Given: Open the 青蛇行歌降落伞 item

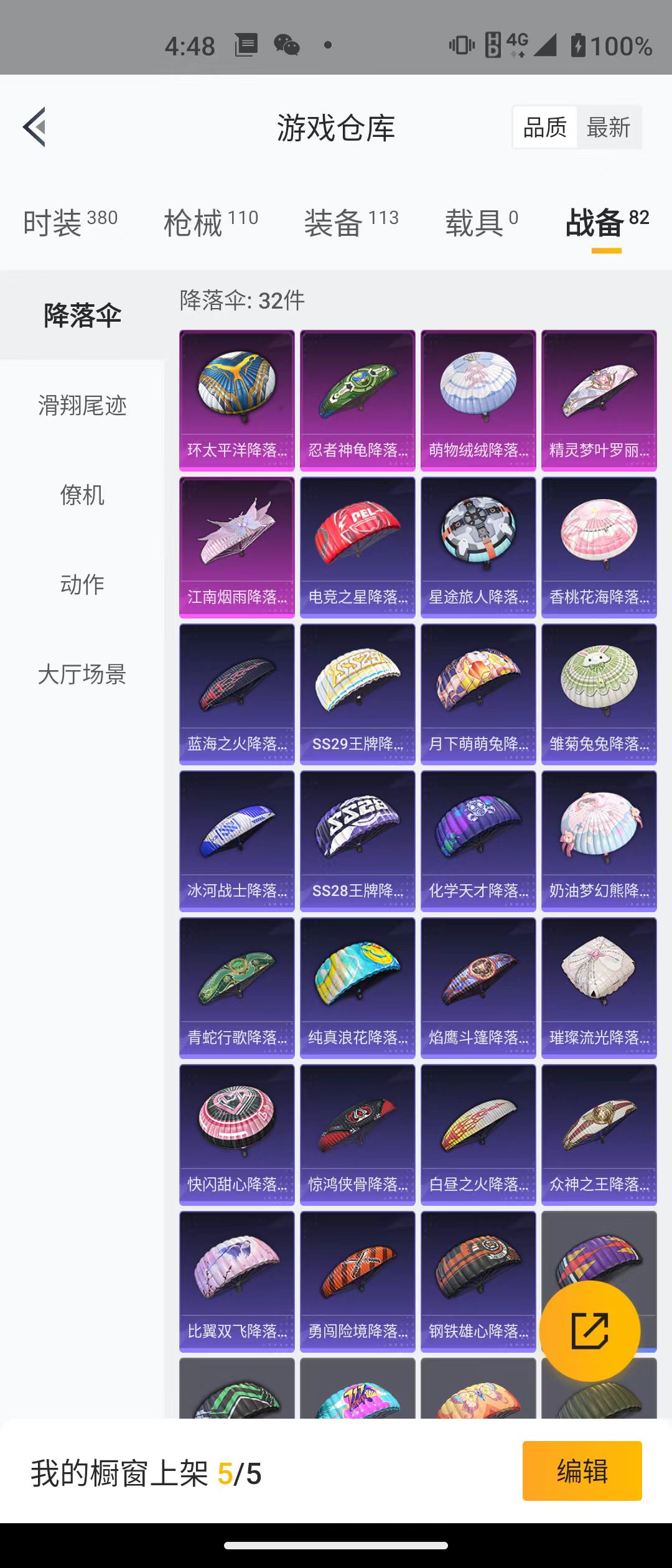Looking at the screenshot, I should click(237, 987).
